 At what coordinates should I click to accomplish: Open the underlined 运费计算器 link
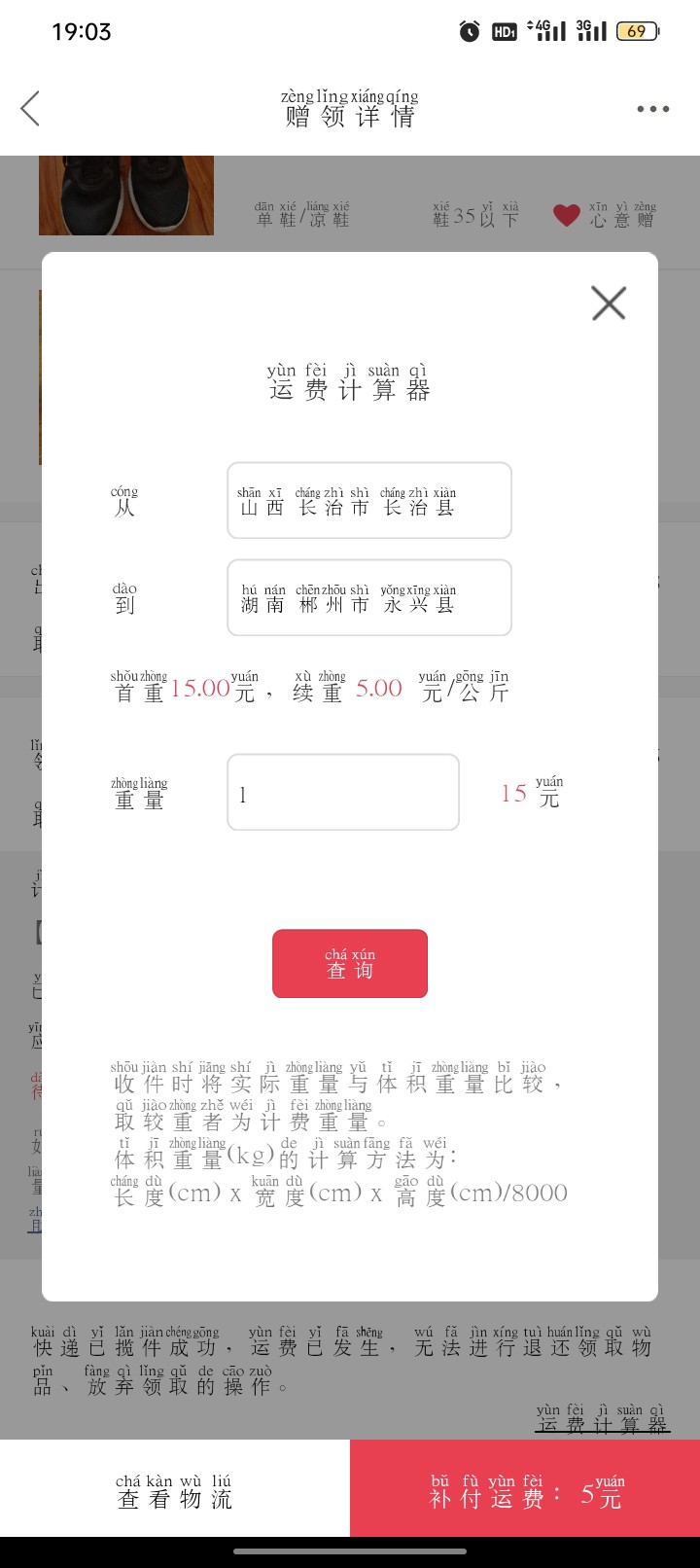coord(602,1419)
